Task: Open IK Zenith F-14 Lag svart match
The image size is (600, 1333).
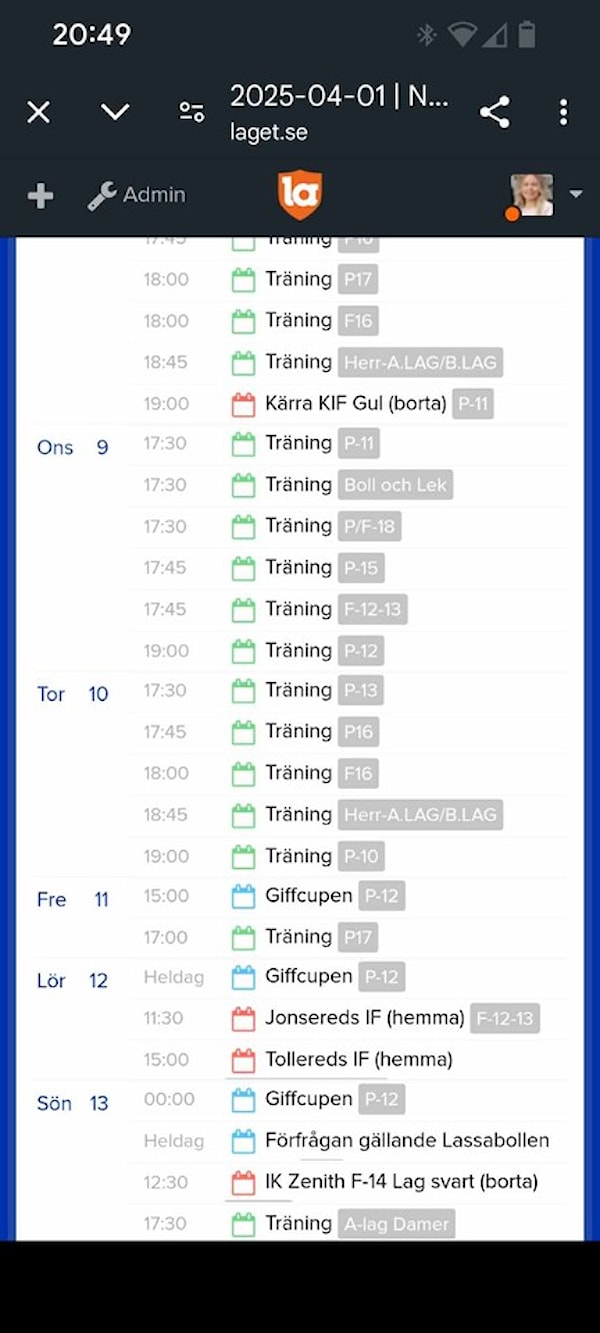Action: pos(400,1182)
